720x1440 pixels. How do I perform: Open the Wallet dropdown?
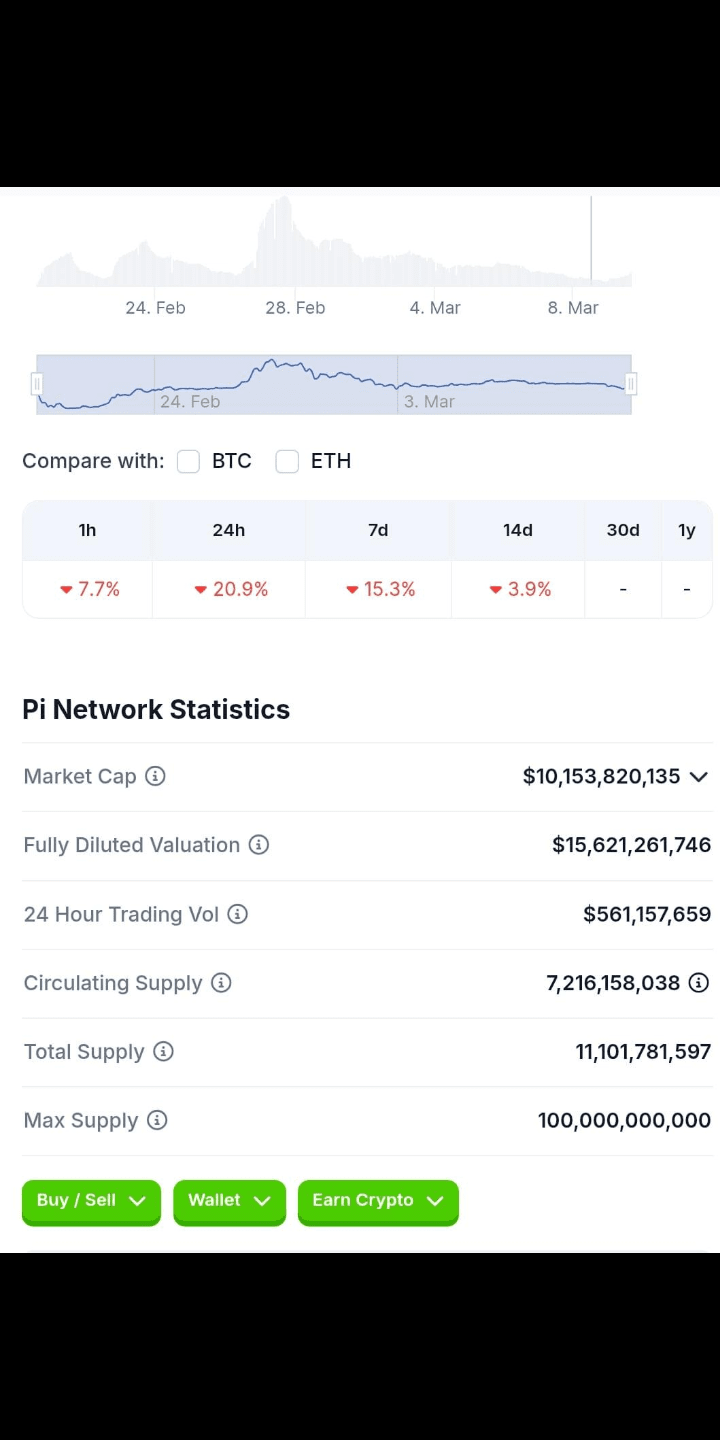[229, 1200]
